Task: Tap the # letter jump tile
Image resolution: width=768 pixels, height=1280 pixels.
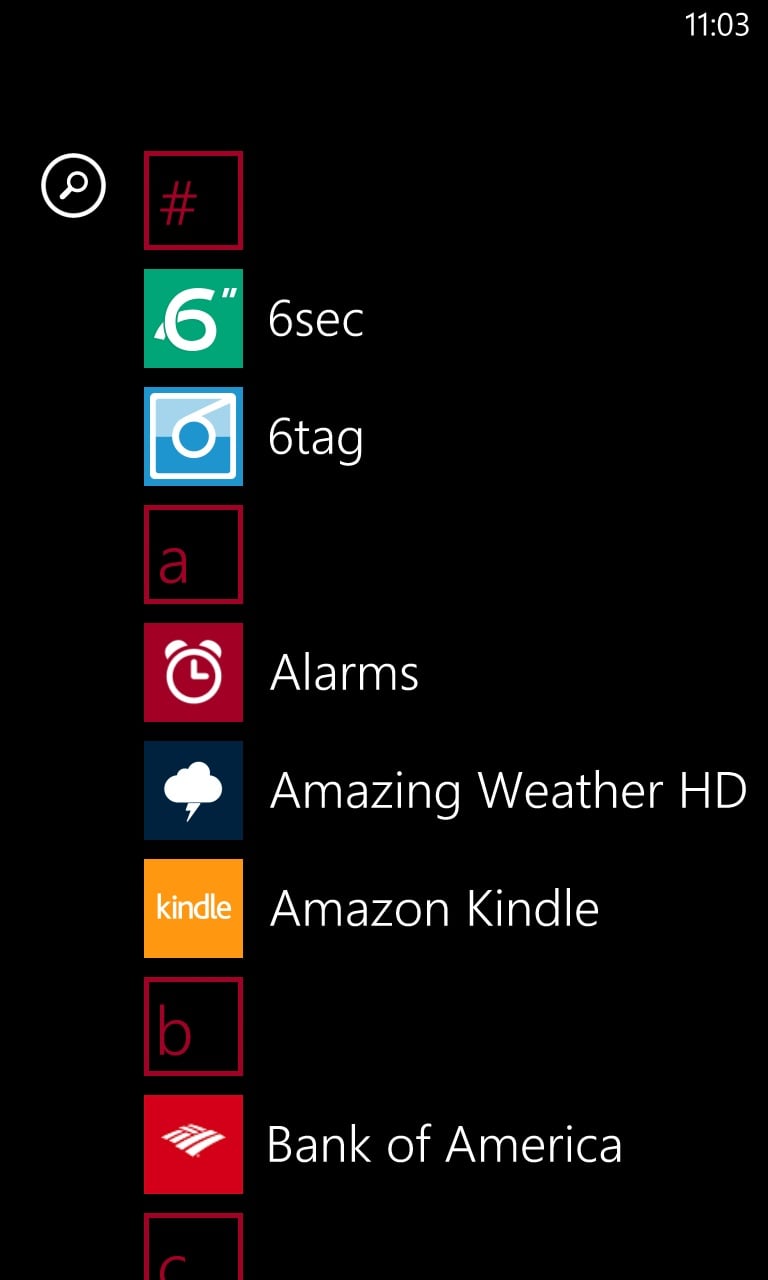Action: (193, 200)
